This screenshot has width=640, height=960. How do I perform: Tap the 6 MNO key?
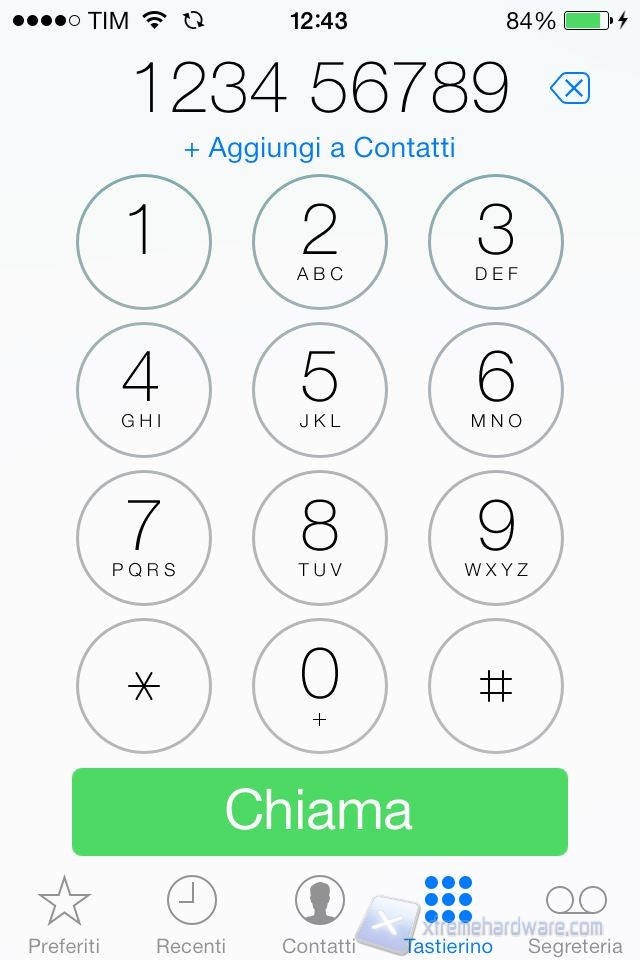point(496,390)
